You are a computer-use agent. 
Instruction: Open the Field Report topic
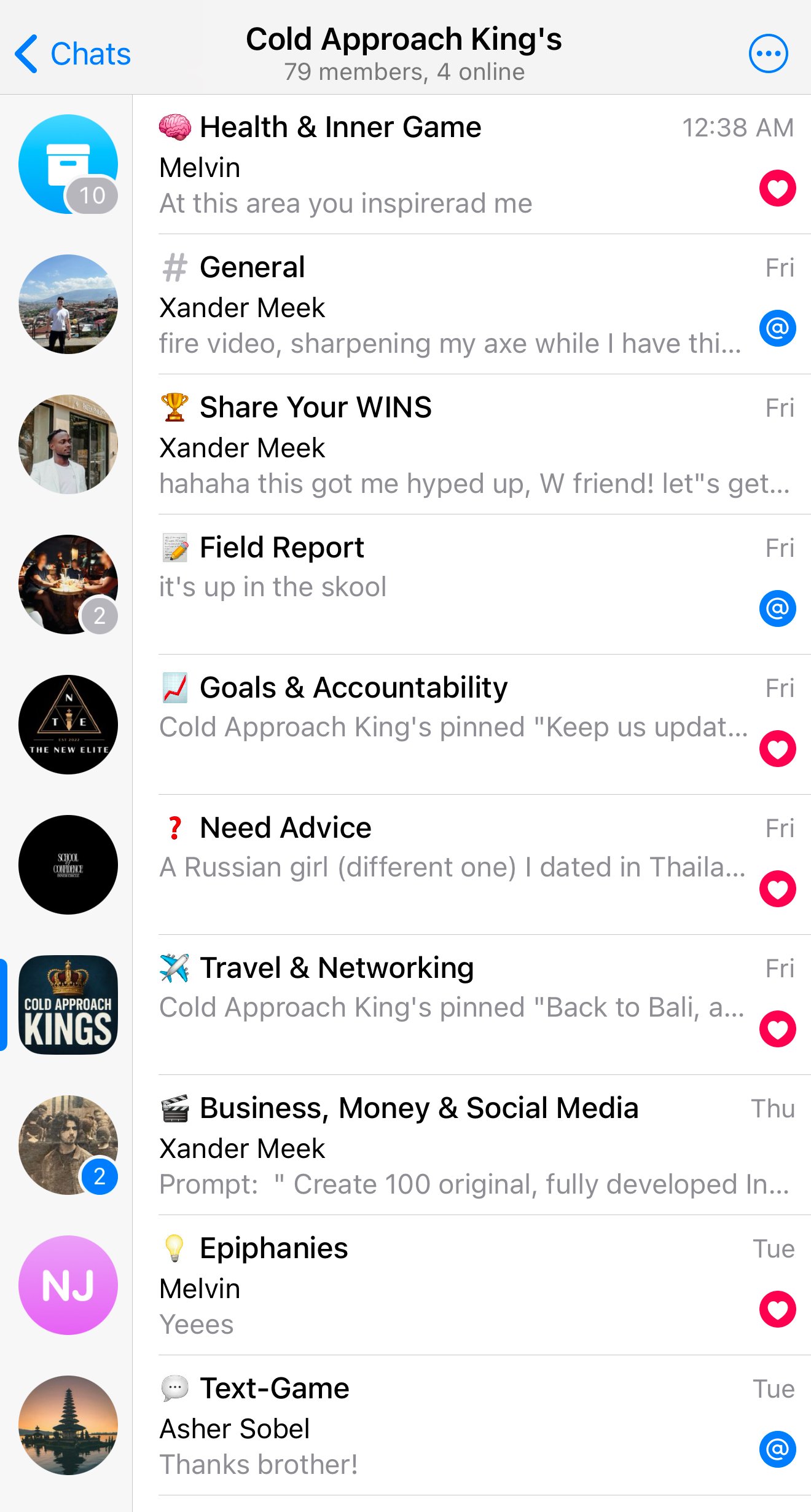pyautogui.click(x=455, y=585)
